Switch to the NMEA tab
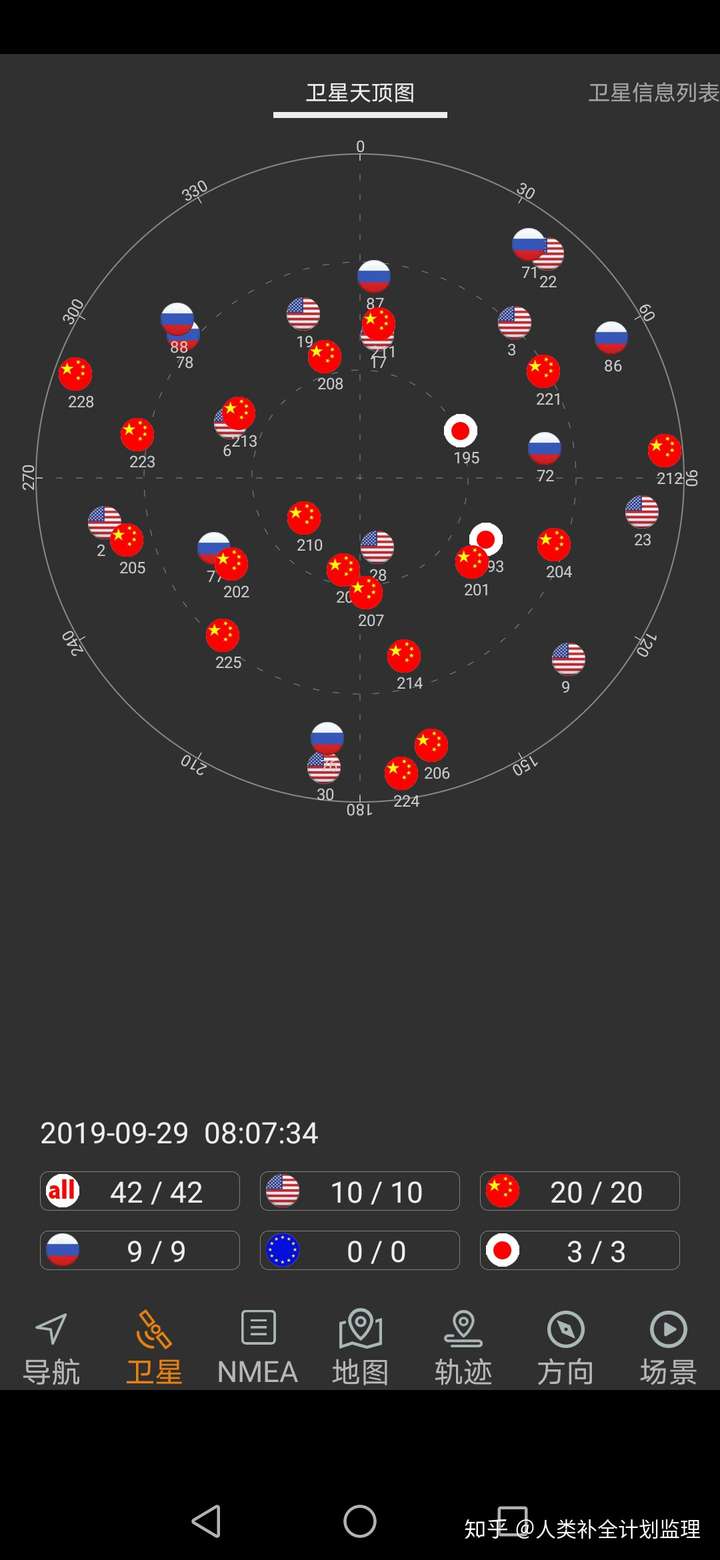Image resolution: width=720 pixels, height=1560 pixels. coord(257,1348)
